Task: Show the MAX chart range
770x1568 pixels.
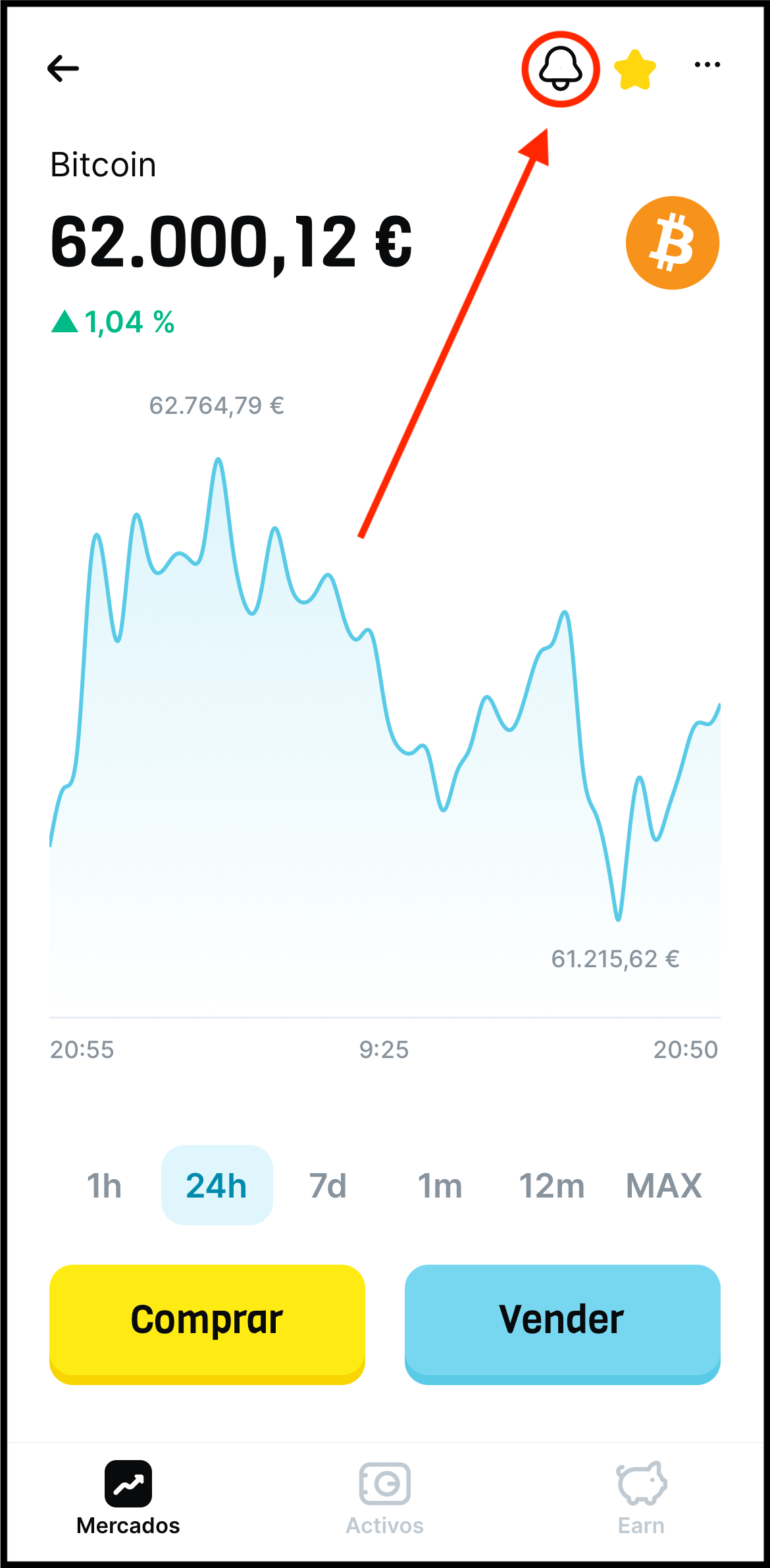Action: pos(663,1186)
